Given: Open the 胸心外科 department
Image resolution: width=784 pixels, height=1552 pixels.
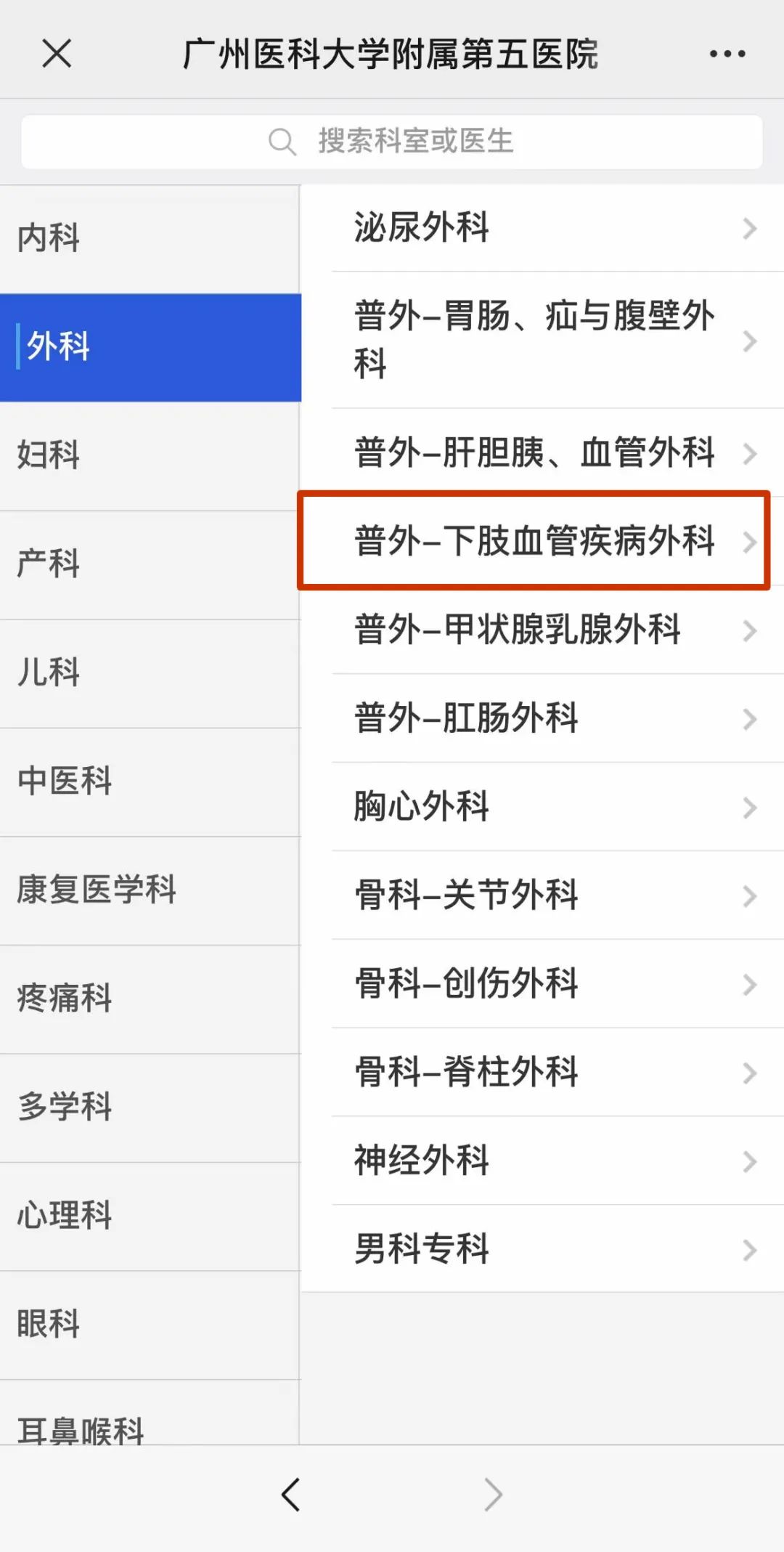Looking at the screenshot, I should click(543, 807).
